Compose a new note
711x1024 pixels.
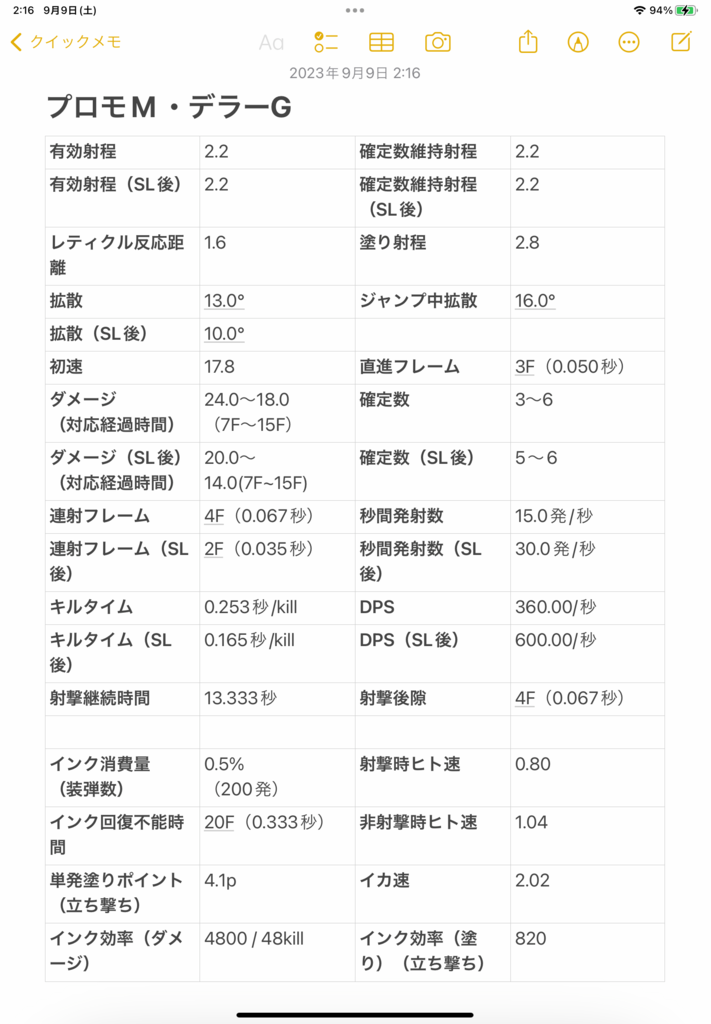pyautogui.click(x=681, y=42)
